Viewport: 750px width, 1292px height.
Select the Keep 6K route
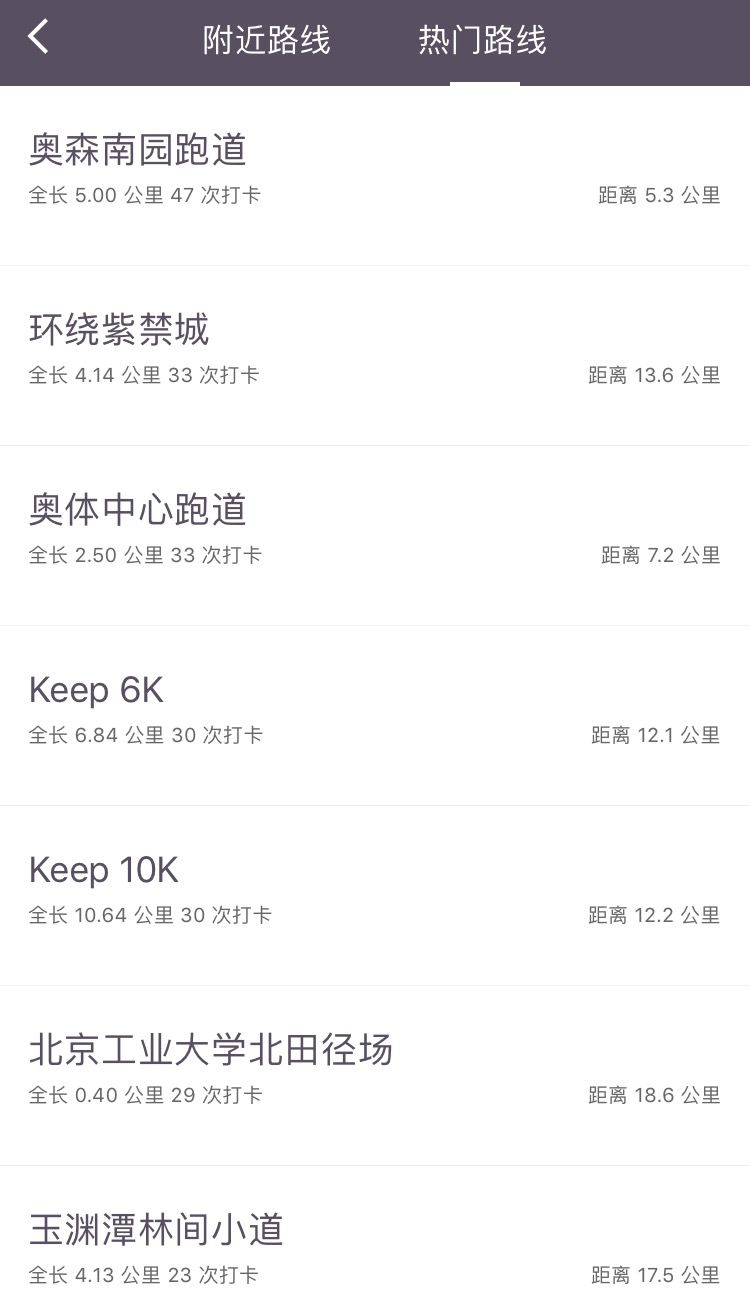(x=96, y=690)
